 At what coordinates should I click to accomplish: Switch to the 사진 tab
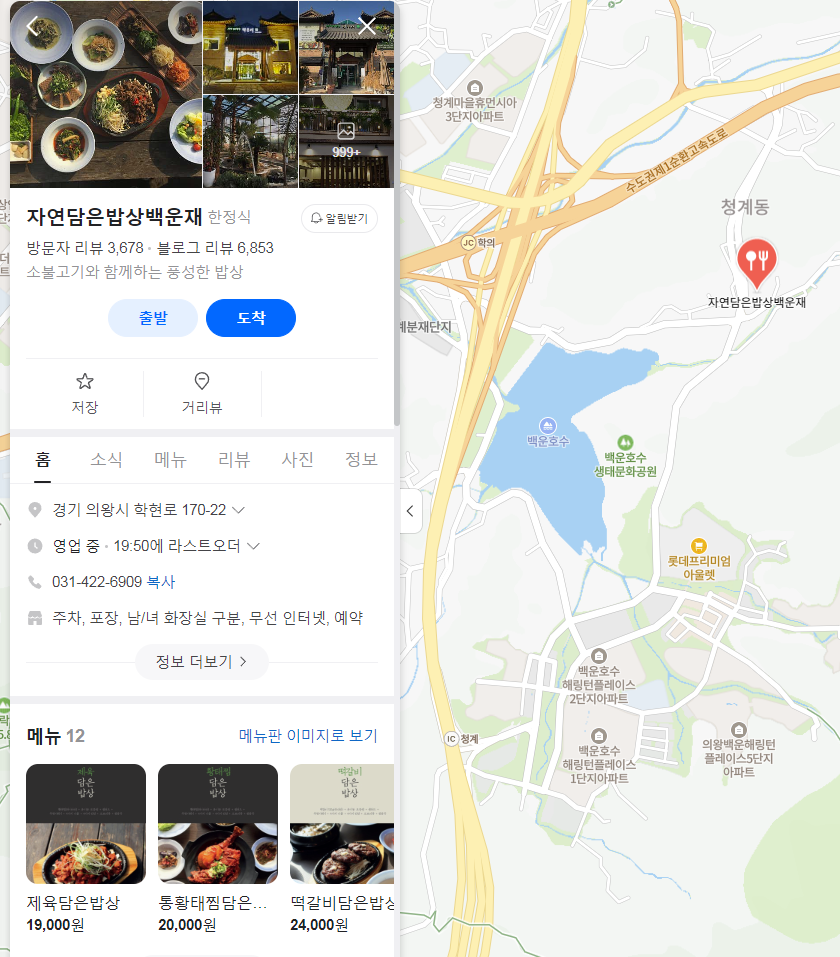pyautogui.click(x=297, y=460)
